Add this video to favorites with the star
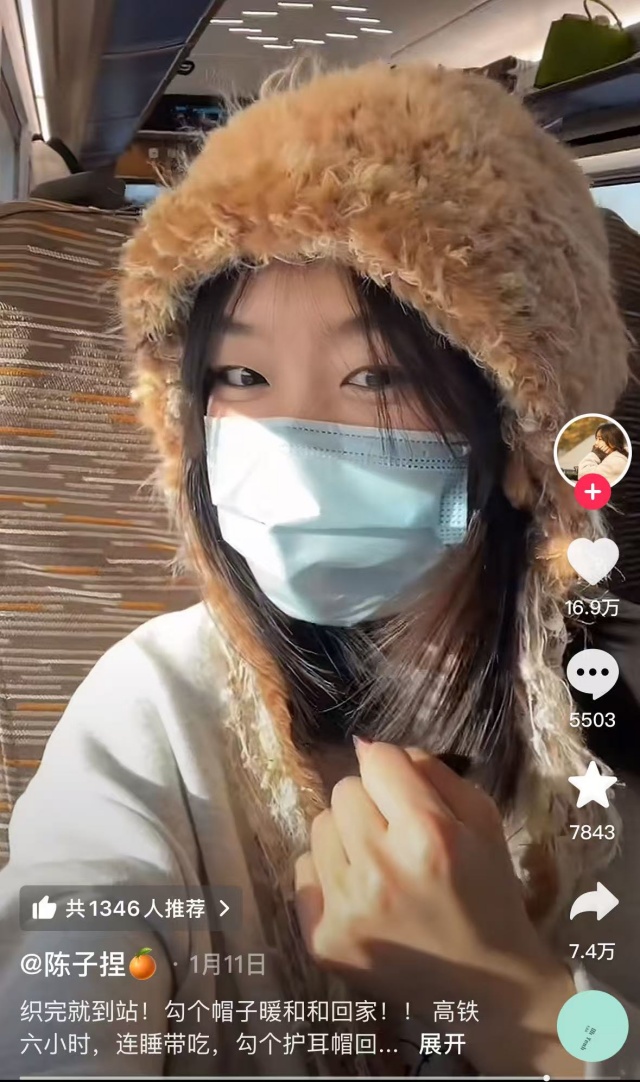This screenshot has height=1082, width=640. click(592, 786)
